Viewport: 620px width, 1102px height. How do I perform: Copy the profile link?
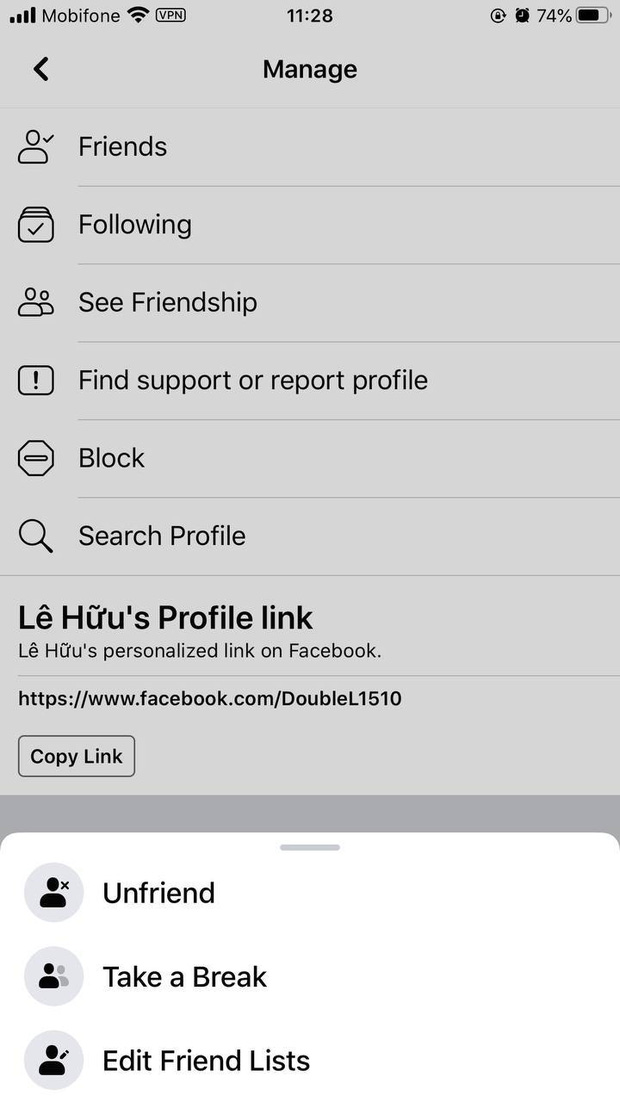click(76, 756)
